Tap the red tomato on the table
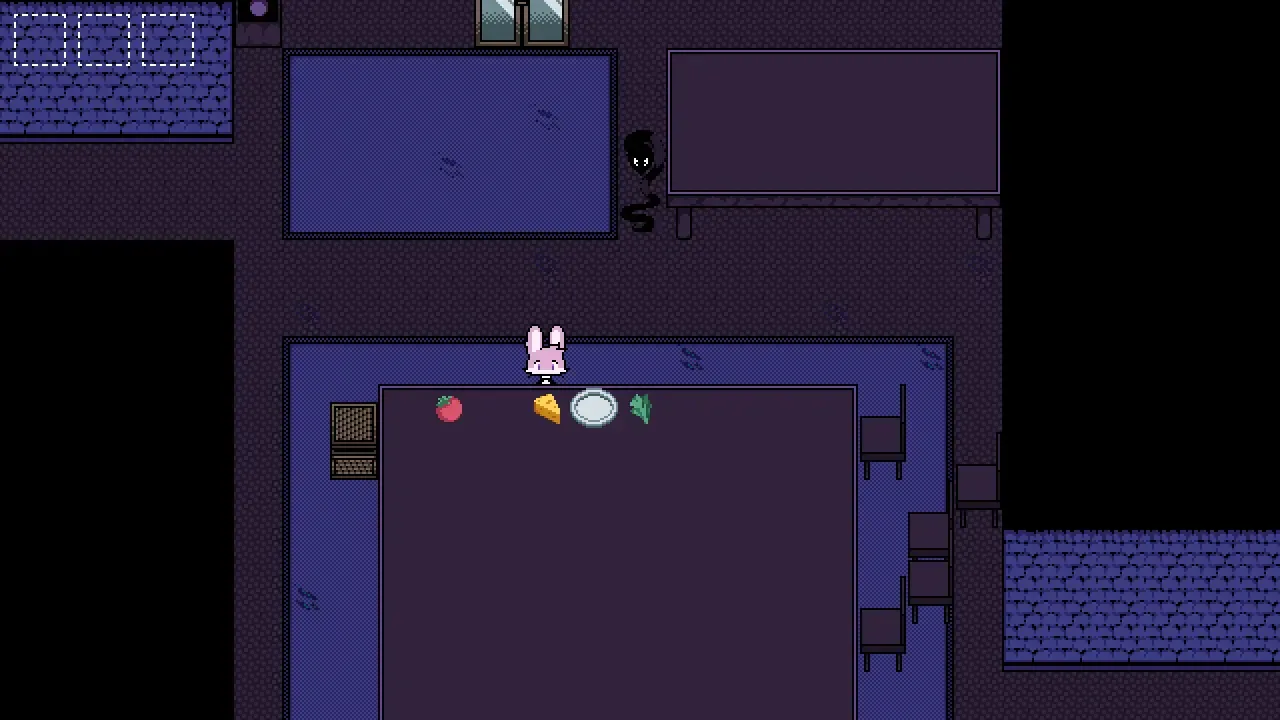1280x720 pixels. 449,408
